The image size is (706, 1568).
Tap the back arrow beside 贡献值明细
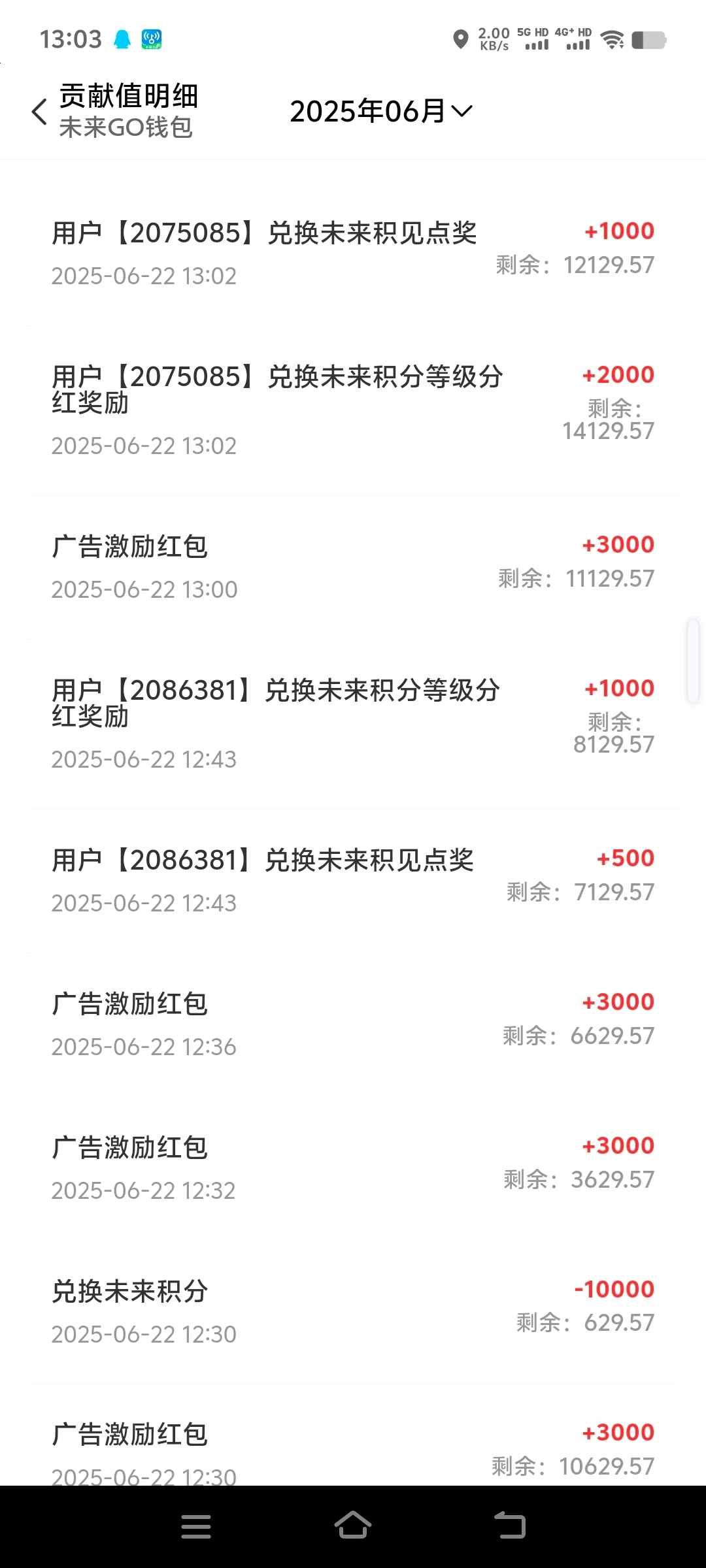coord(39,111)
